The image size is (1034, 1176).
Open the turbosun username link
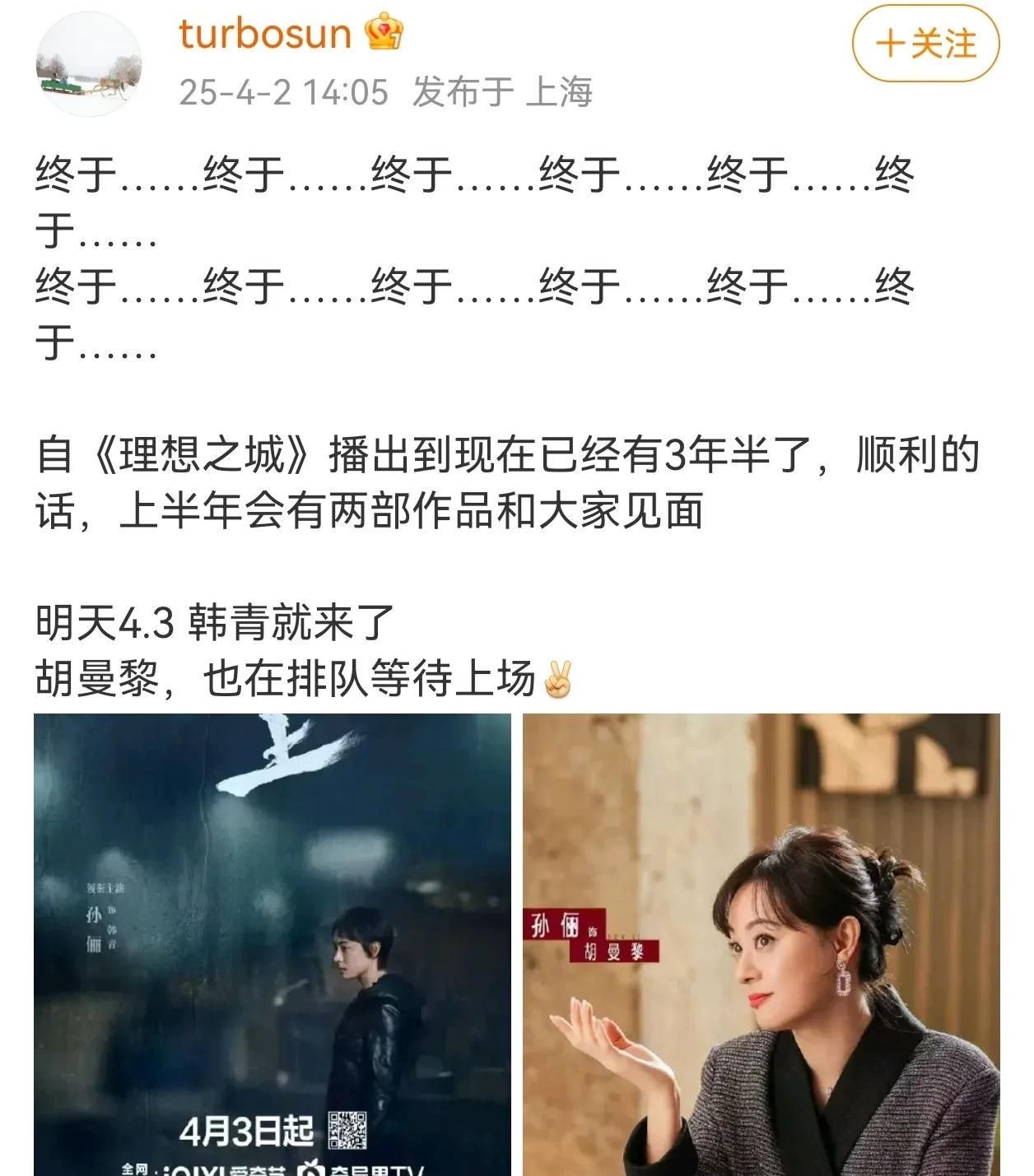(265, 34)
